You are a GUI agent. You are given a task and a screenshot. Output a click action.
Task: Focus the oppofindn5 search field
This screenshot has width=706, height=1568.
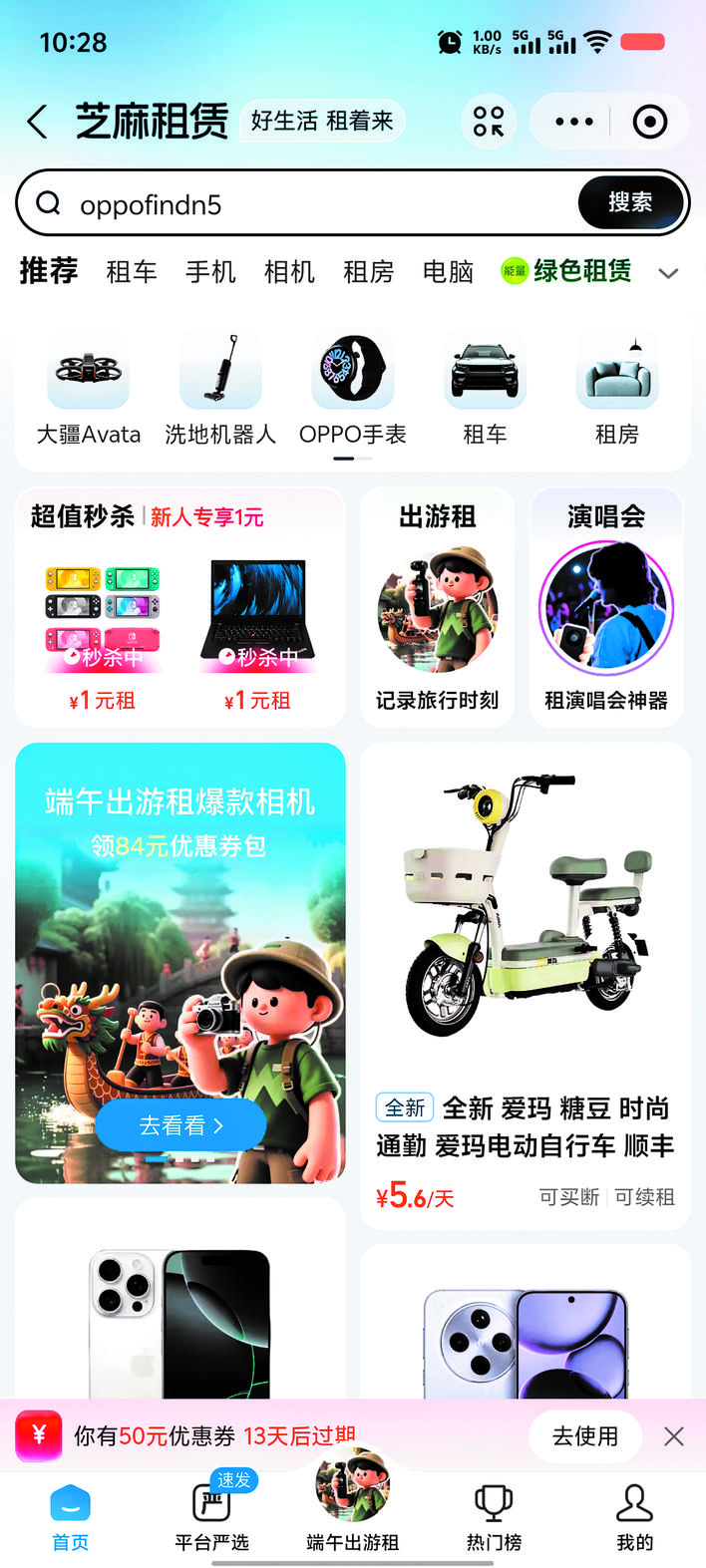299,204
